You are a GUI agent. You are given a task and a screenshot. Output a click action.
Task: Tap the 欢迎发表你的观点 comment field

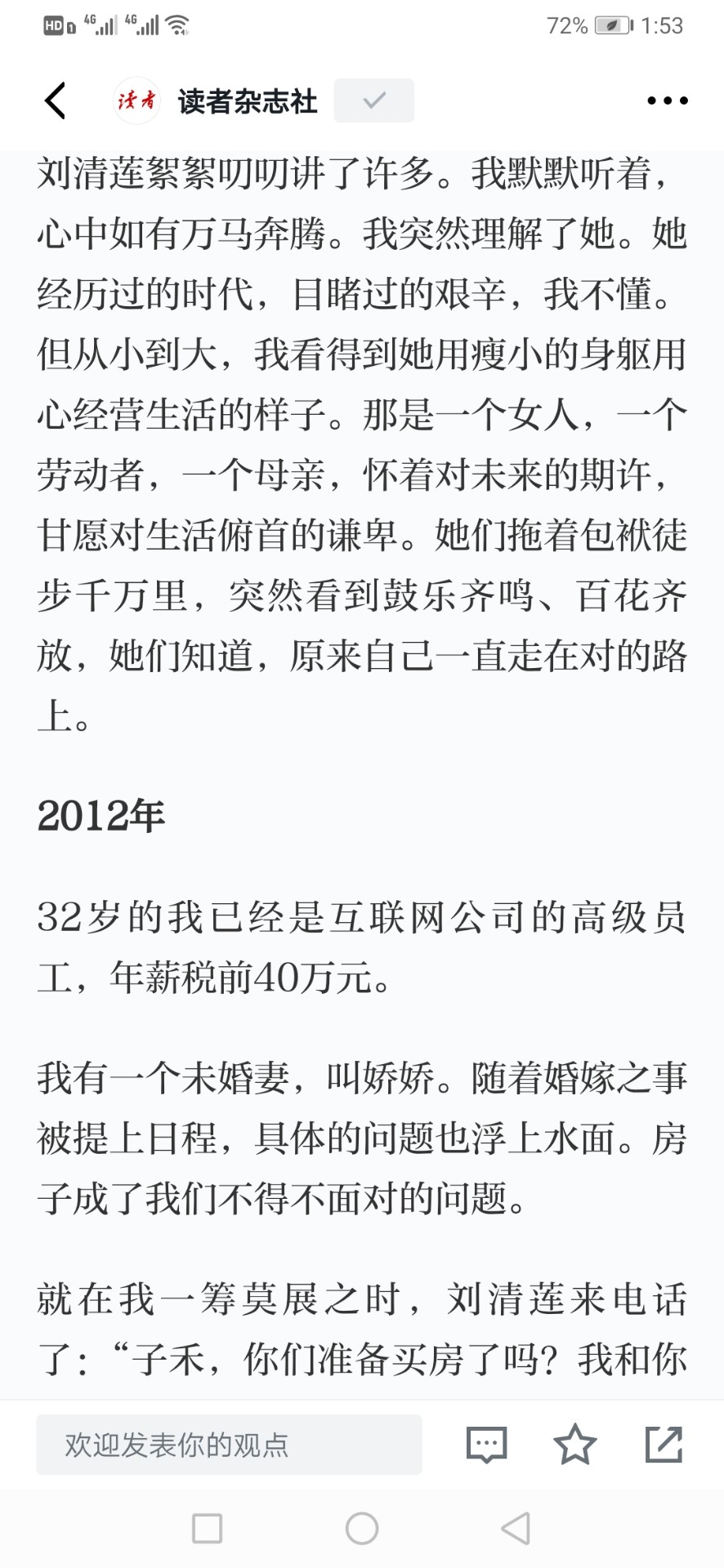(x=229, y=1445)
